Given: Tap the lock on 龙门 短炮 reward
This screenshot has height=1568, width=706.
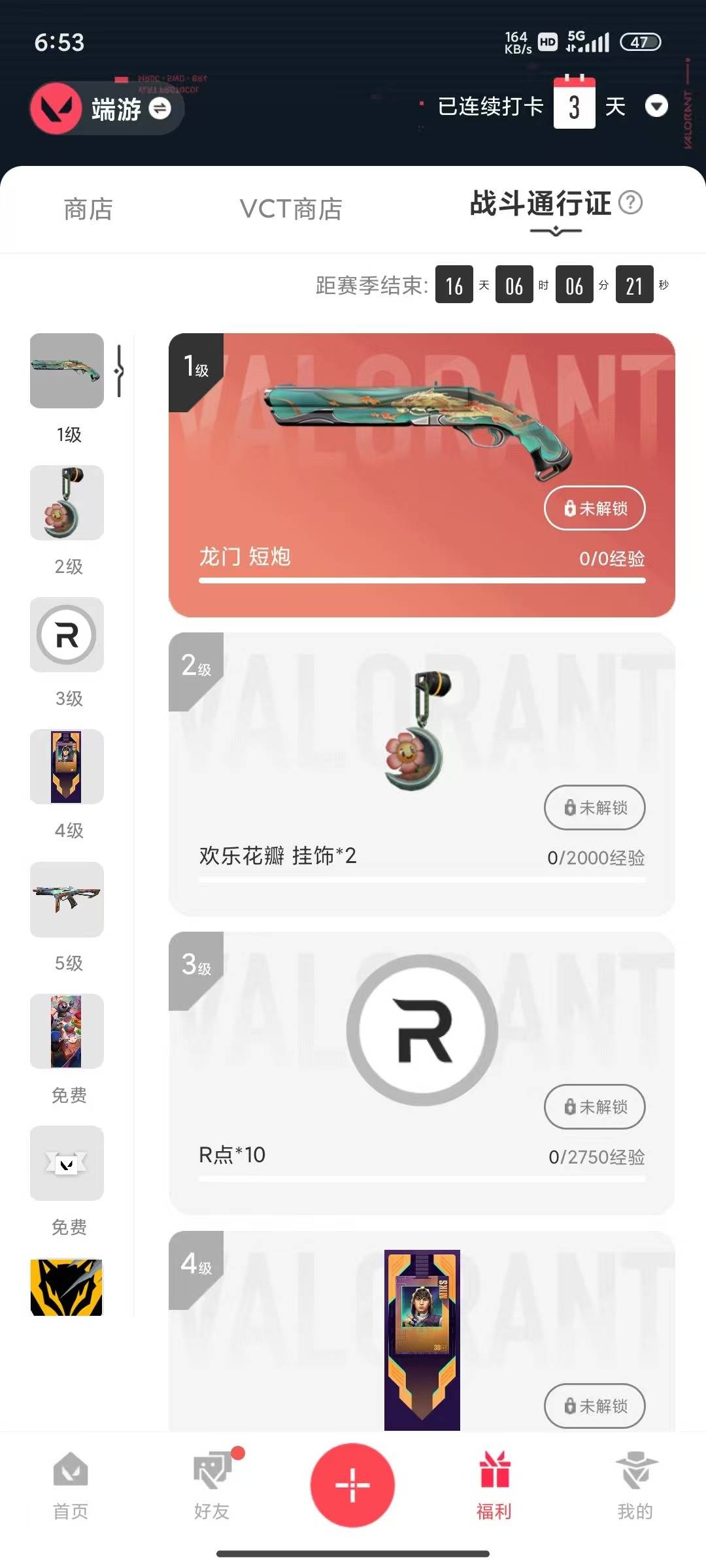Looking at the screenshot, I should point(594,508).
